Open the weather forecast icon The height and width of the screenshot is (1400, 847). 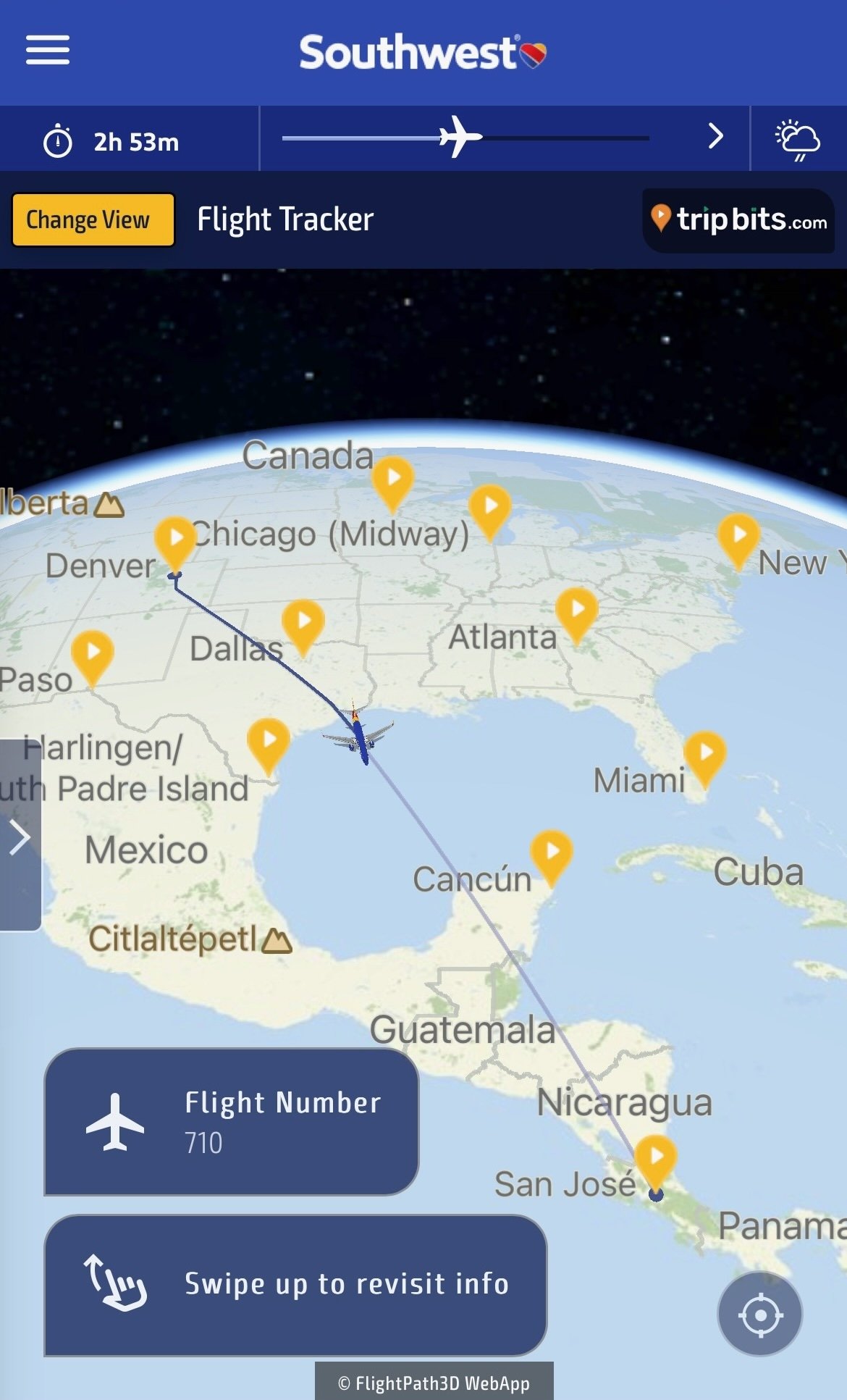tap(798, 139)
